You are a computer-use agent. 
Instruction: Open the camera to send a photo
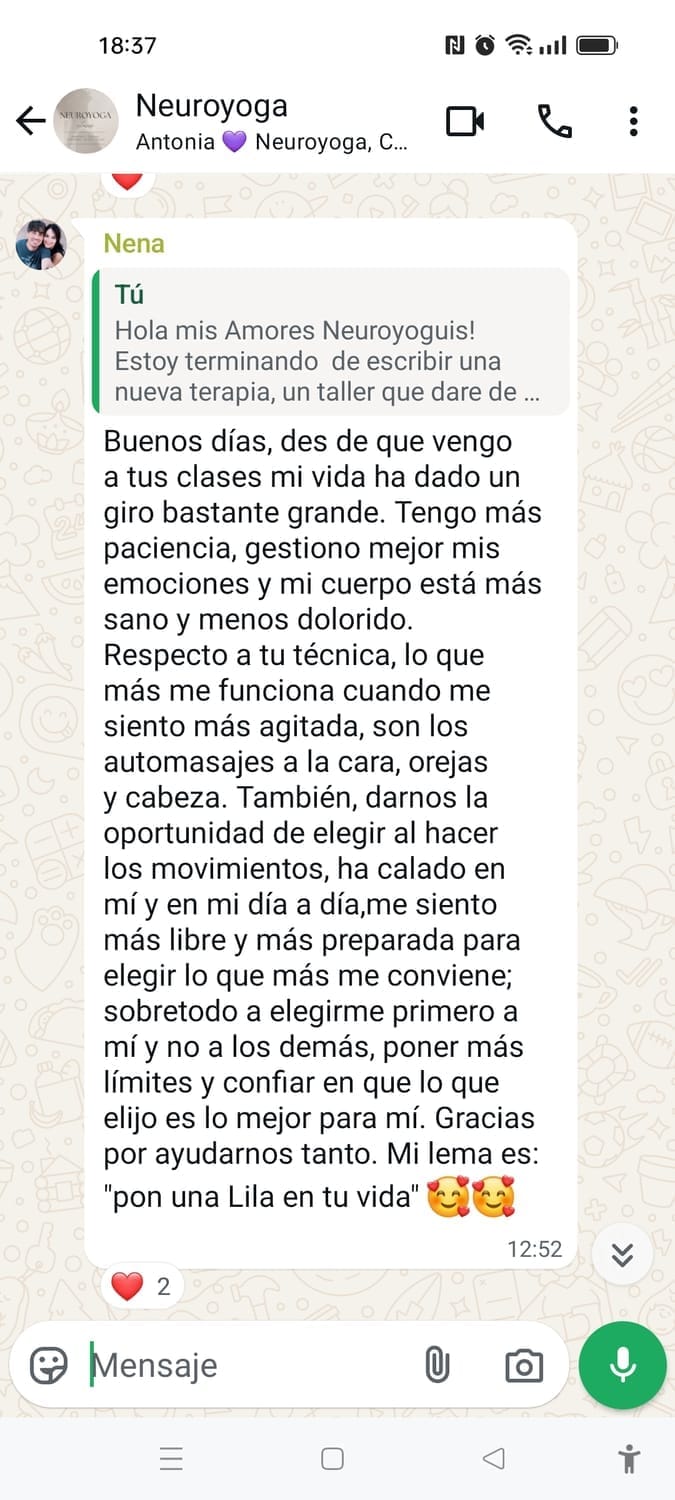point(524,1365)
